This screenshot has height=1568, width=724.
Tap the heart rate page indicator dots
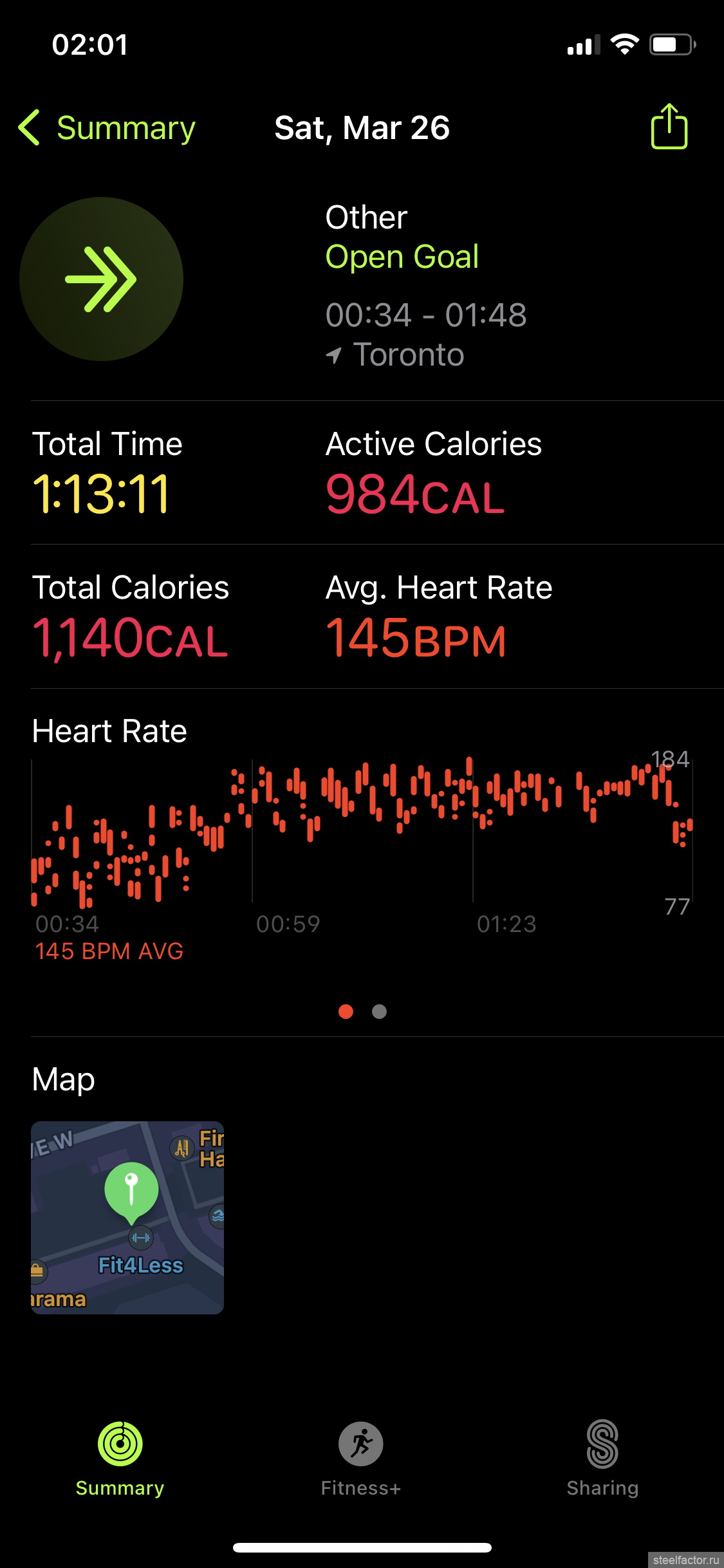pos(362,1011)
